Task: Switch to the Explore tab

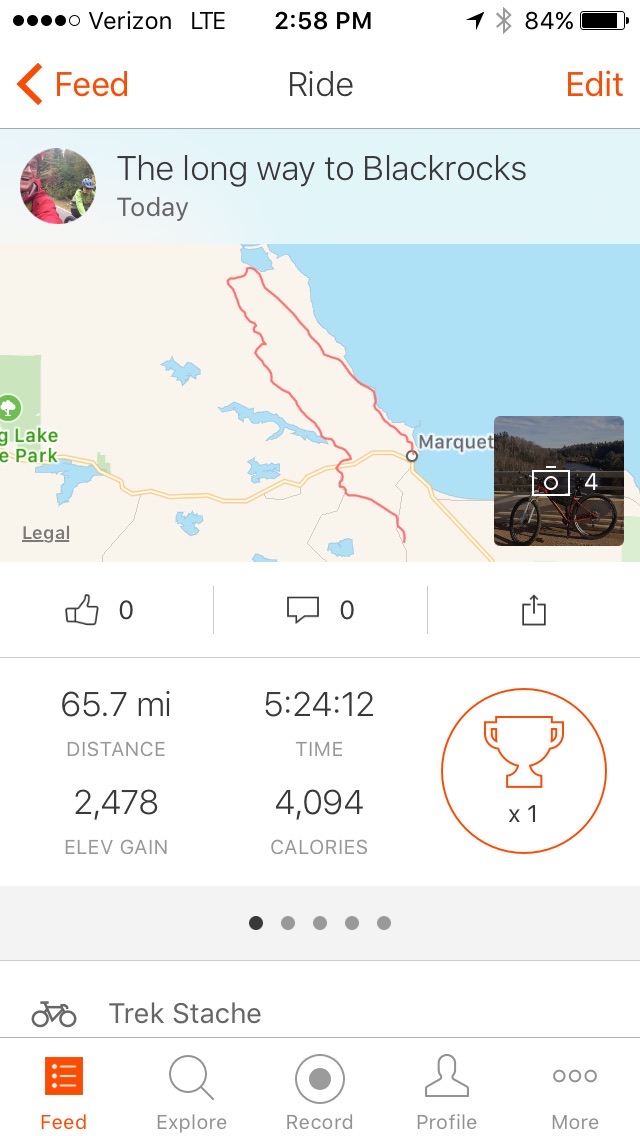Action: point(191,1092)
